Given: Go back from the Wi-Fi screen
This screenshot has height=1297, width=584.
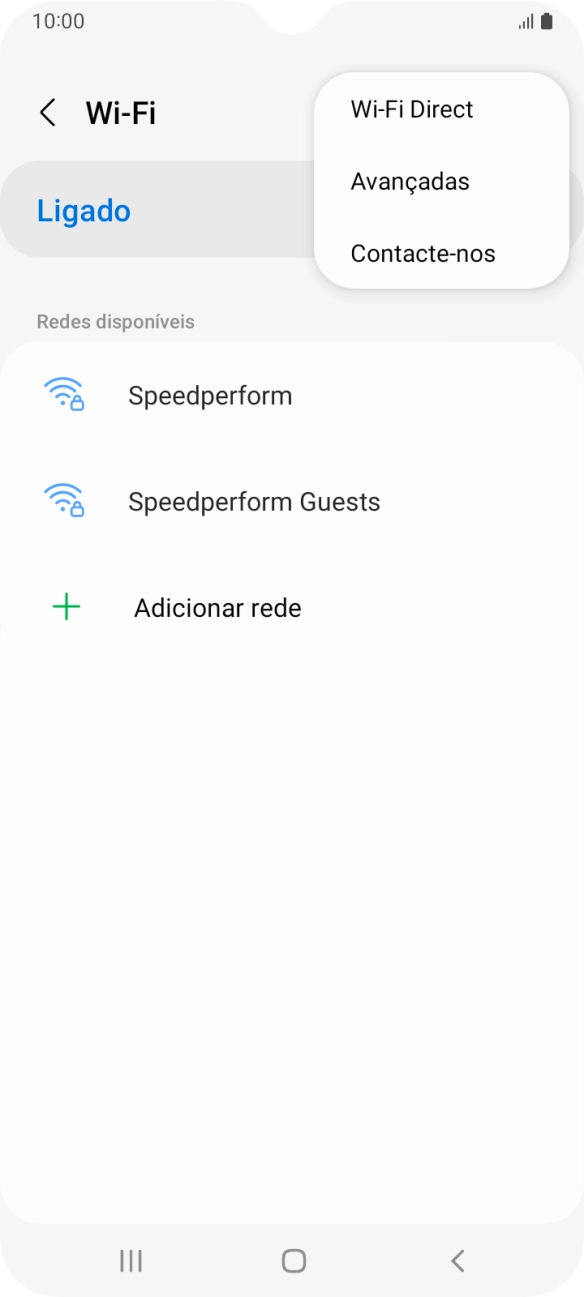Looking at the screenshot, I should [x=47, y=112].
